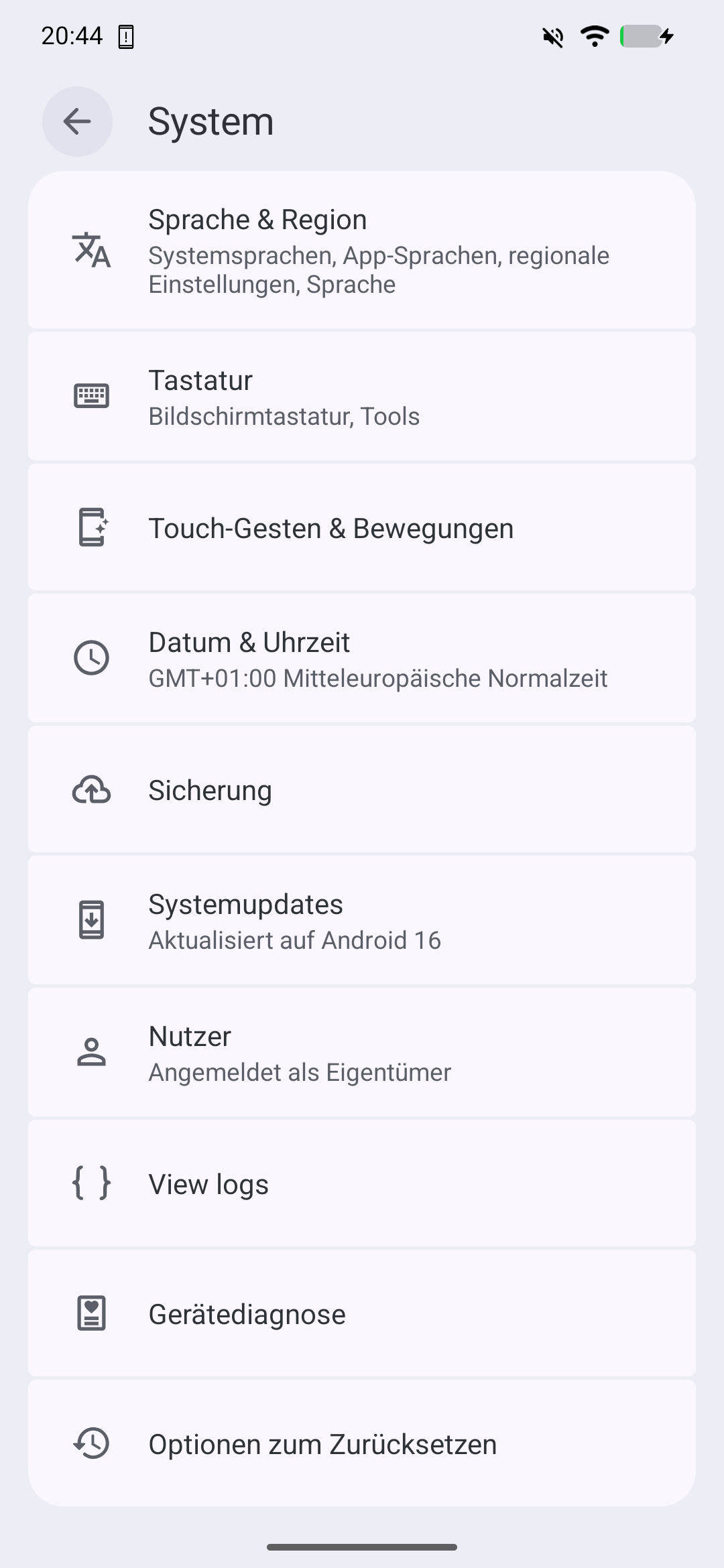
Task: Open Datum & Uhrzeit
Action: click(x=362, y=658)
